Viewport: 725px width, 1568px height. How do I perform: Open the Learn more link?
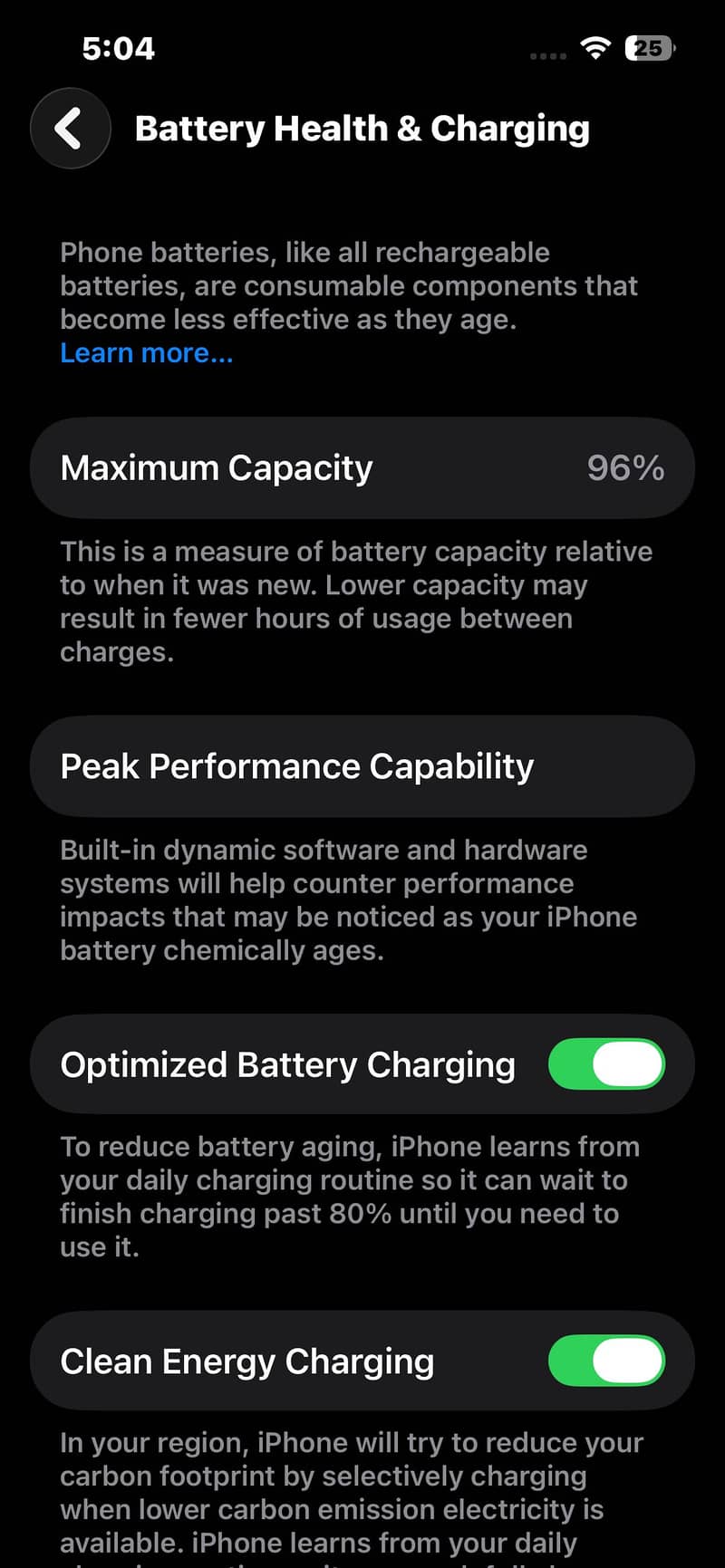146,353
